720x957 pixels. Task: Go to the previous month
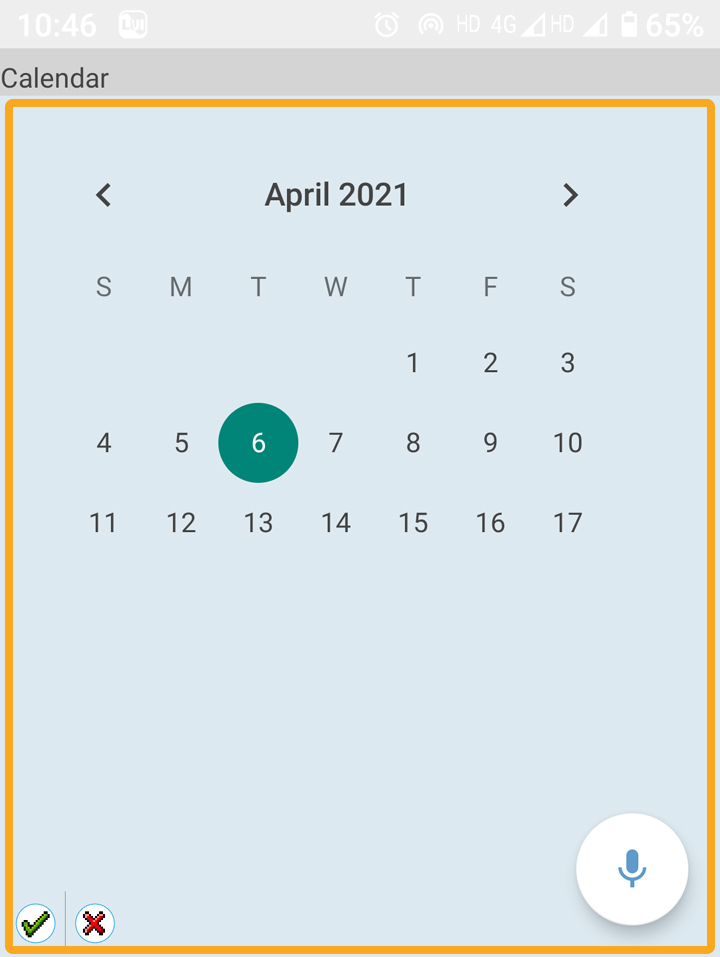(103, 195)
